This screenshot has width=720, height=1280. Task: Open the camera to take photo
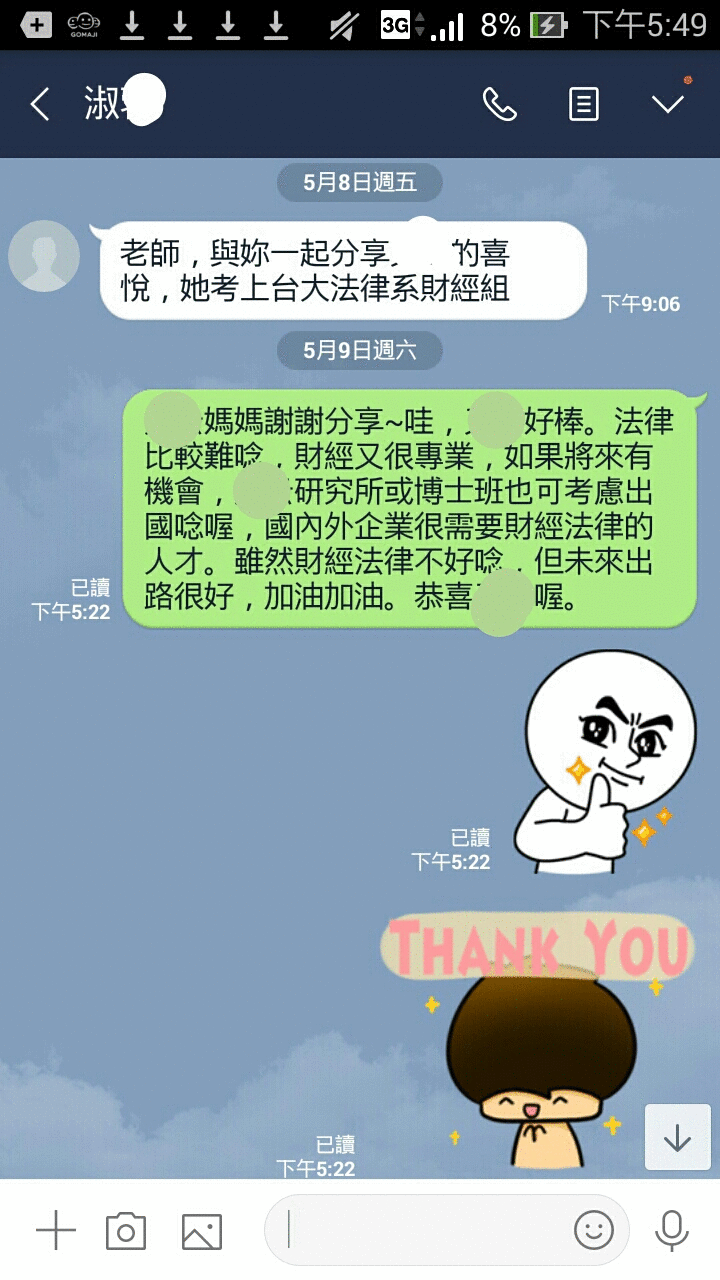(126, 1231)
